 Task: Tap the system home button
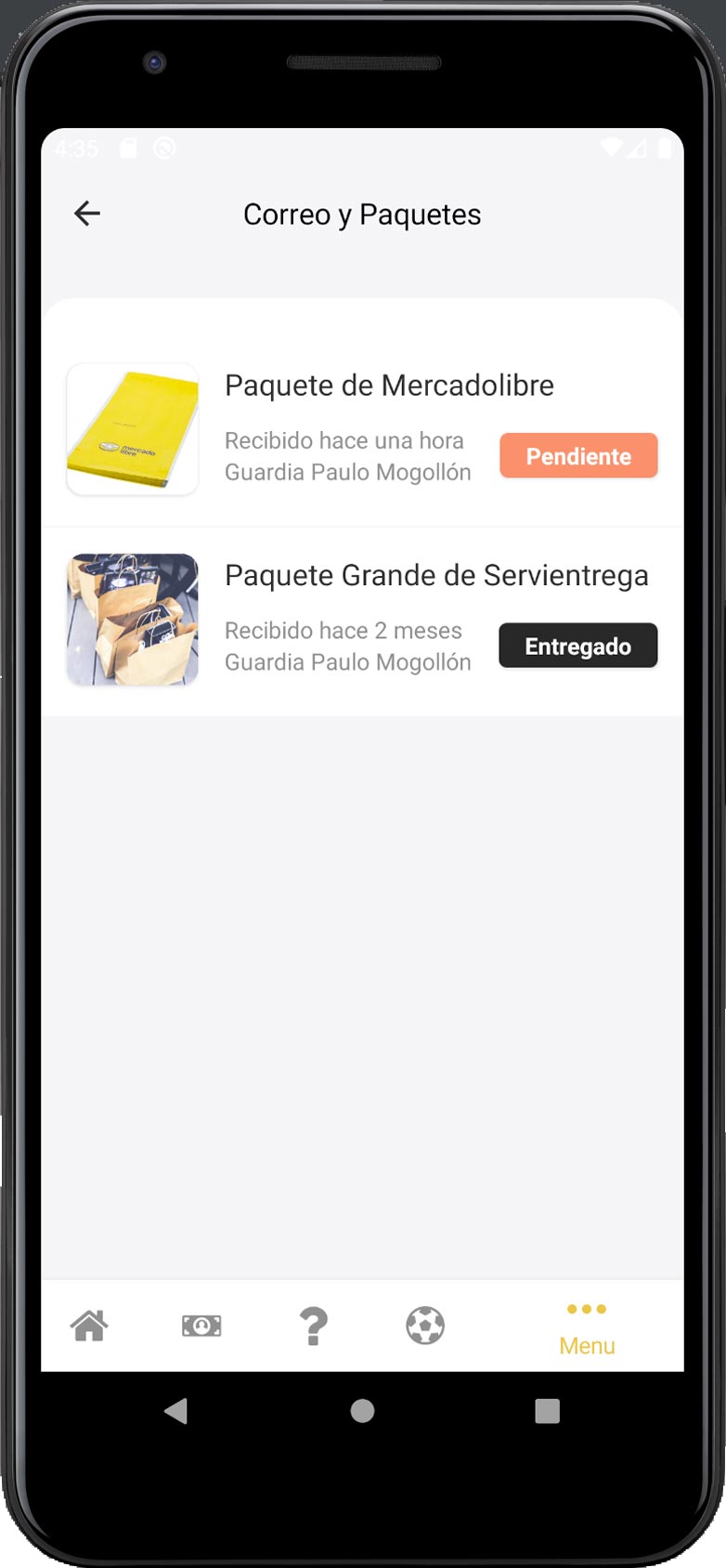click(362, 1411)
